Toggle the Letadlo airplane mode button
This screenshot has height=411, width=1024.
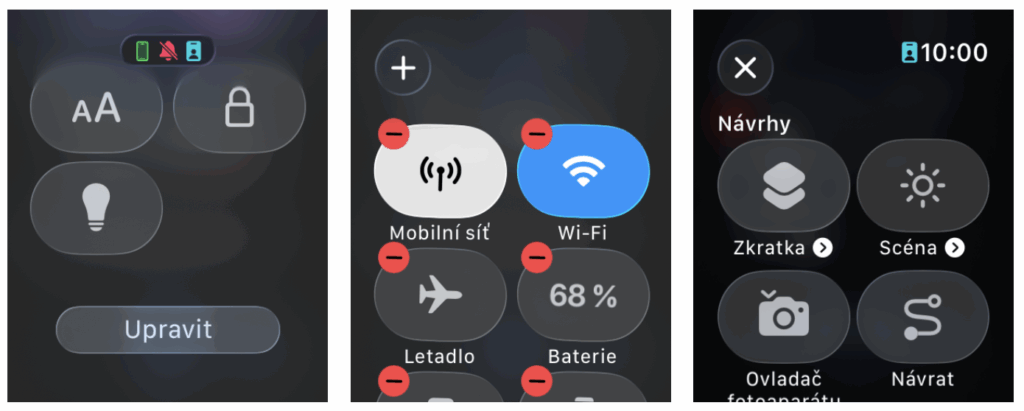point(440,296)
